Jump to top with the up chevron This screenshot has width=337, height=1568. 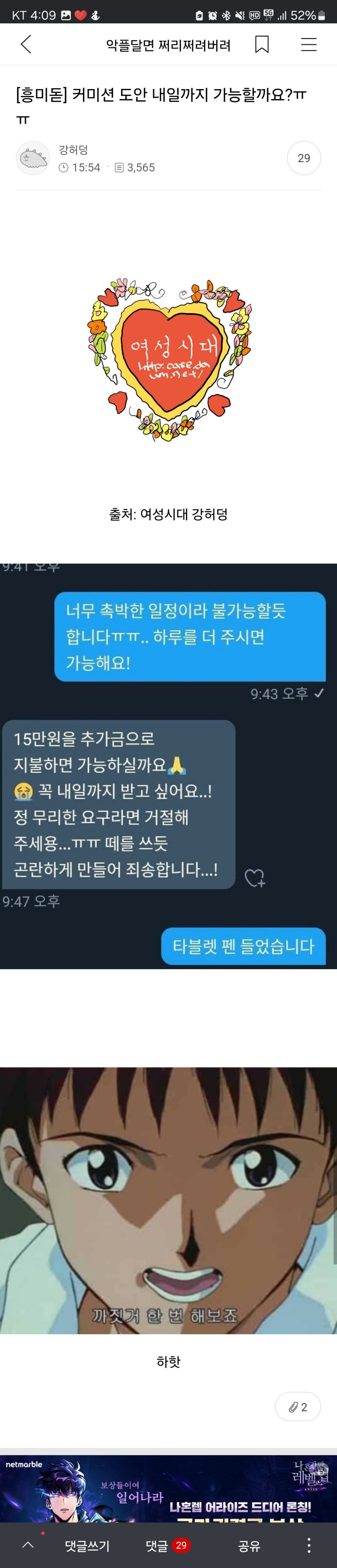pos(28,1545)
